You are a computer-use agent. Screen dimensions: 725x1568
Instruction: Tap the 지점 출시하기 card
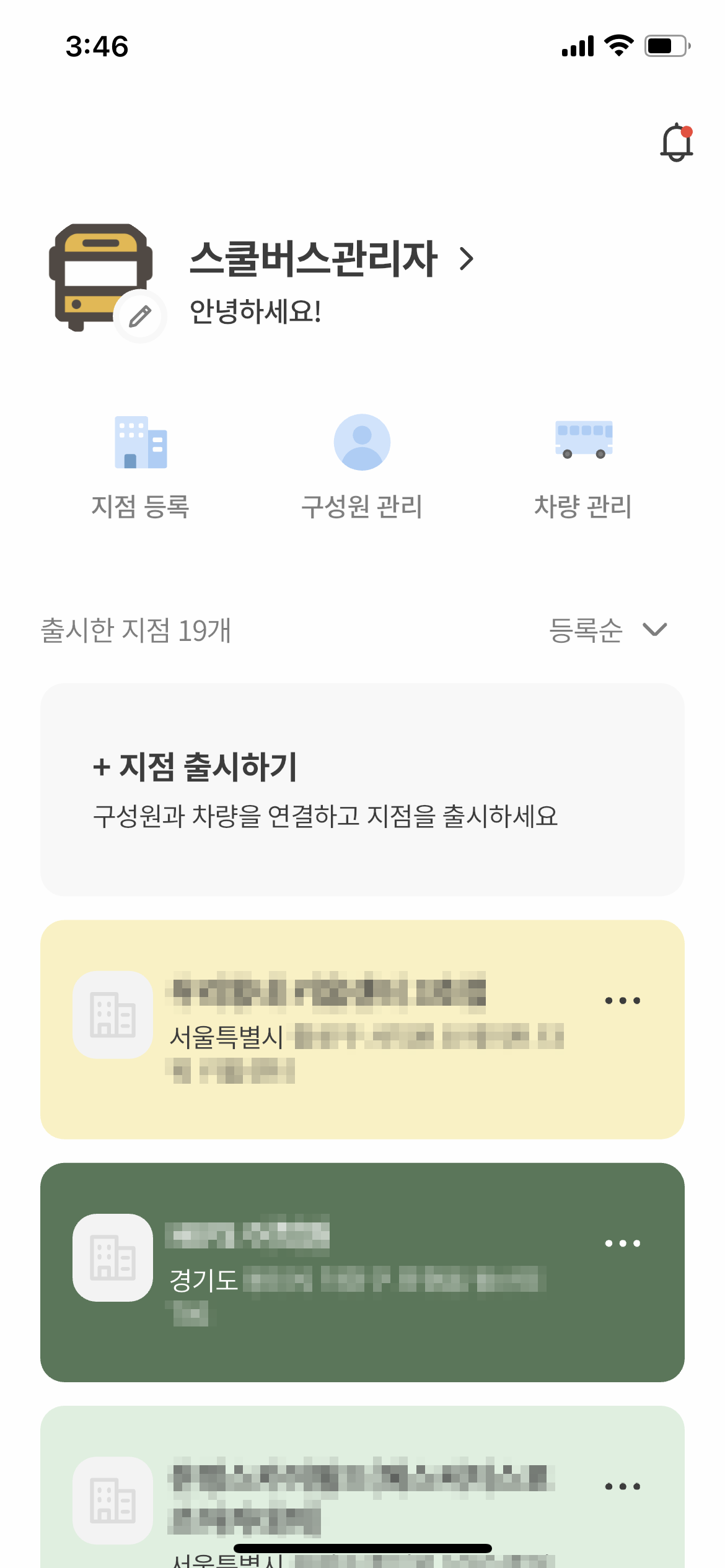pos(362,790)
